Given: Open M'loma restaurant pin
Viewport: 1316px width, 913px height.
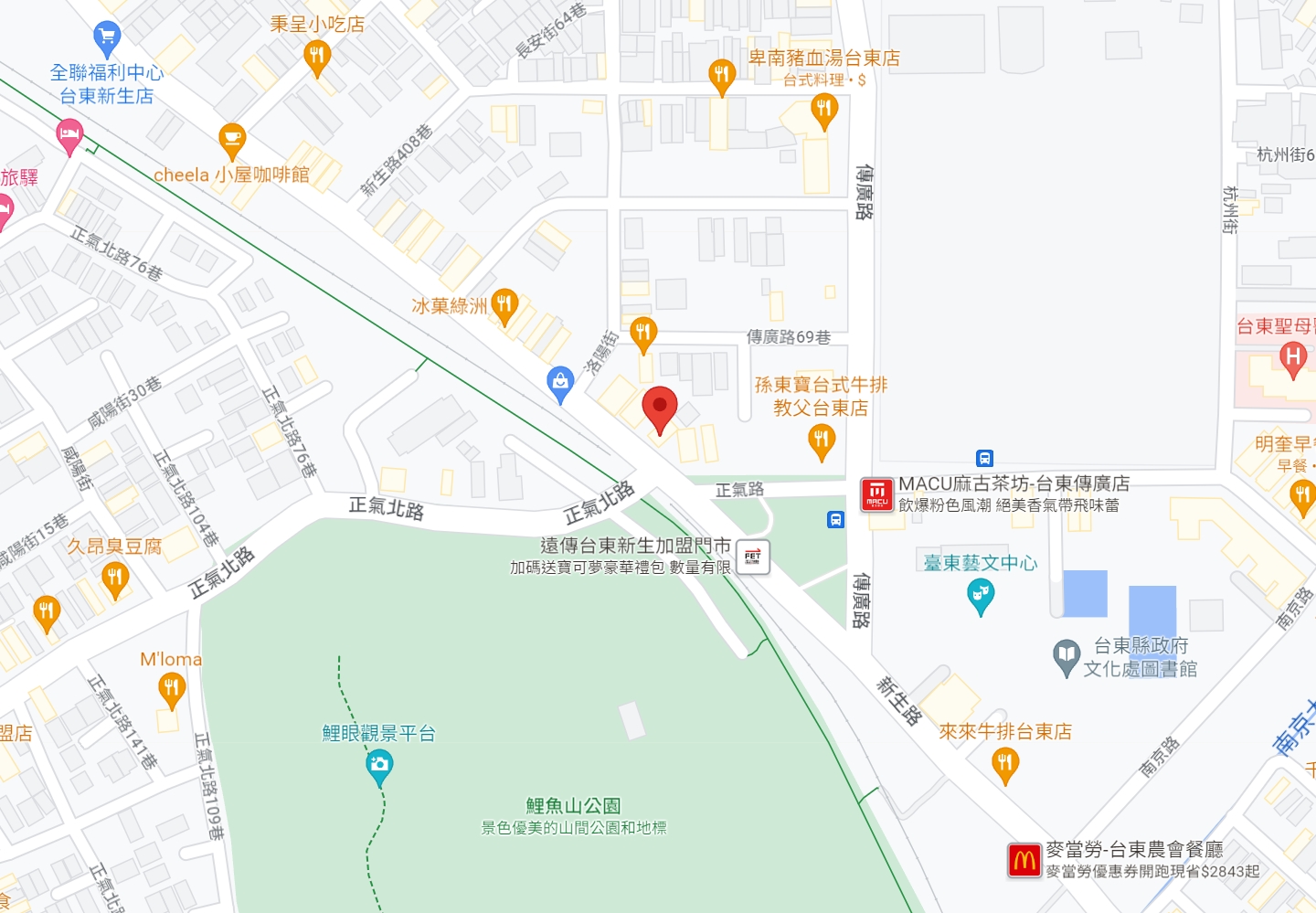Looking at the screenshot, I should click(x=171, y=688).
